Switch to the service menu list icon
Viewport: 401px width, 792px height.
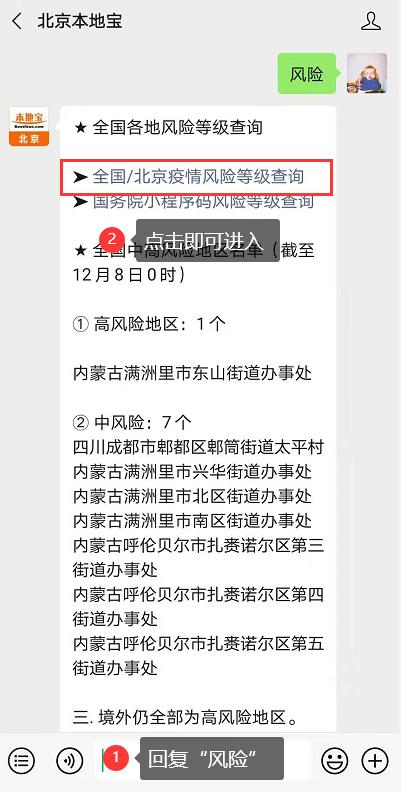(x=21, y=761)
